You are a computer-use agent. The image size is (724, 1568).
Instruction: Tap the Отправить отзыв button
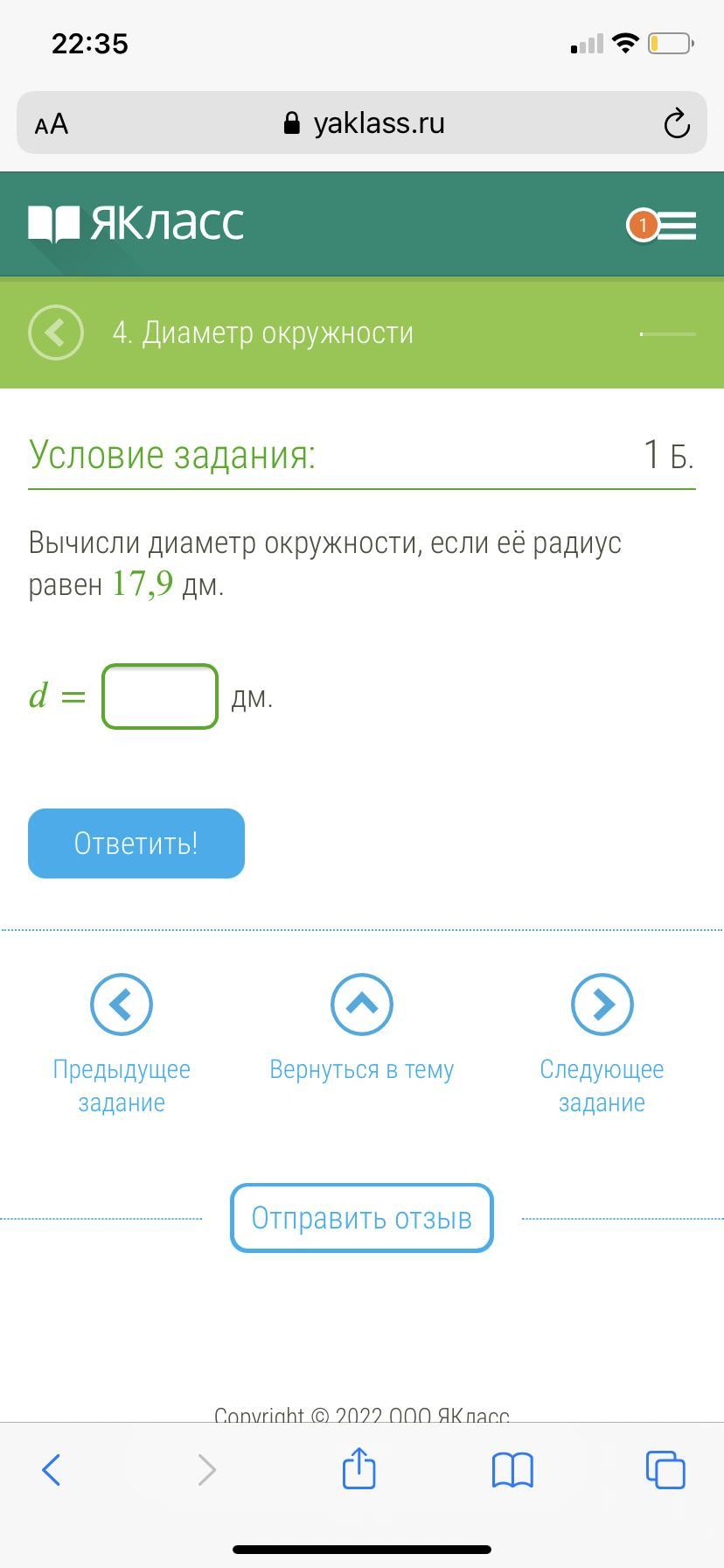[x=362, y=1218]
